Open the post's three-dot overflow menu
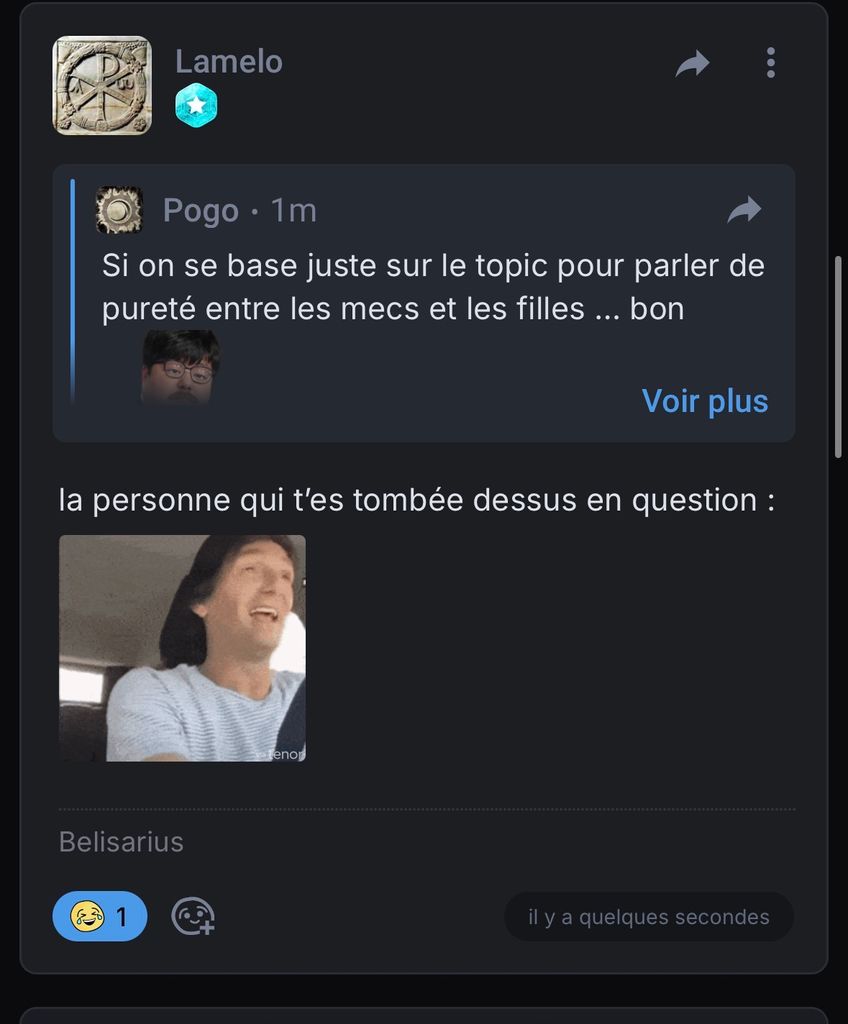 [x=770, y=63]
